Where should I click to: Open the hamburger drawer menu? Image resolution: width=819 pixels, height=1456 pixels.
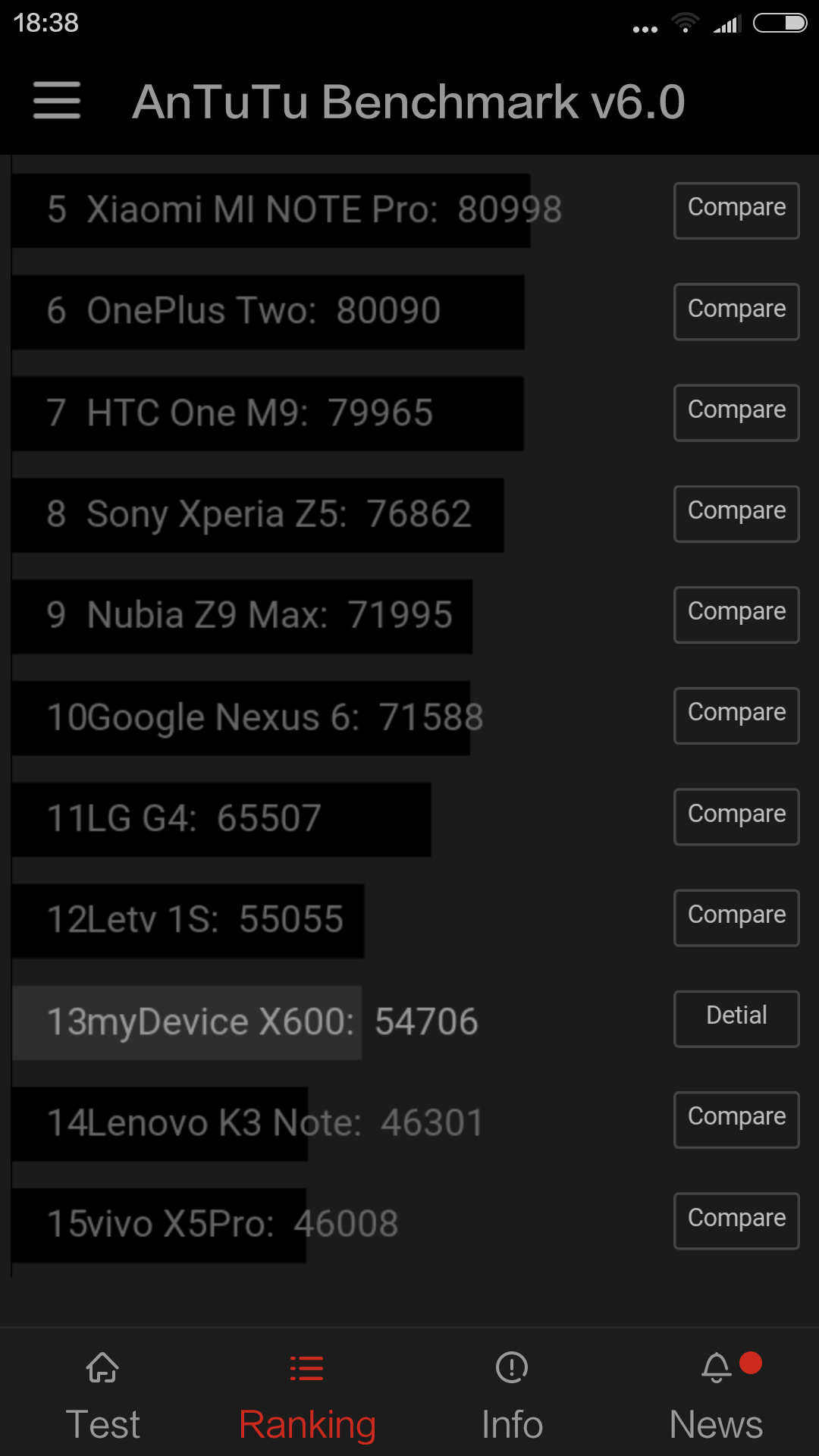tap(57, 101)
